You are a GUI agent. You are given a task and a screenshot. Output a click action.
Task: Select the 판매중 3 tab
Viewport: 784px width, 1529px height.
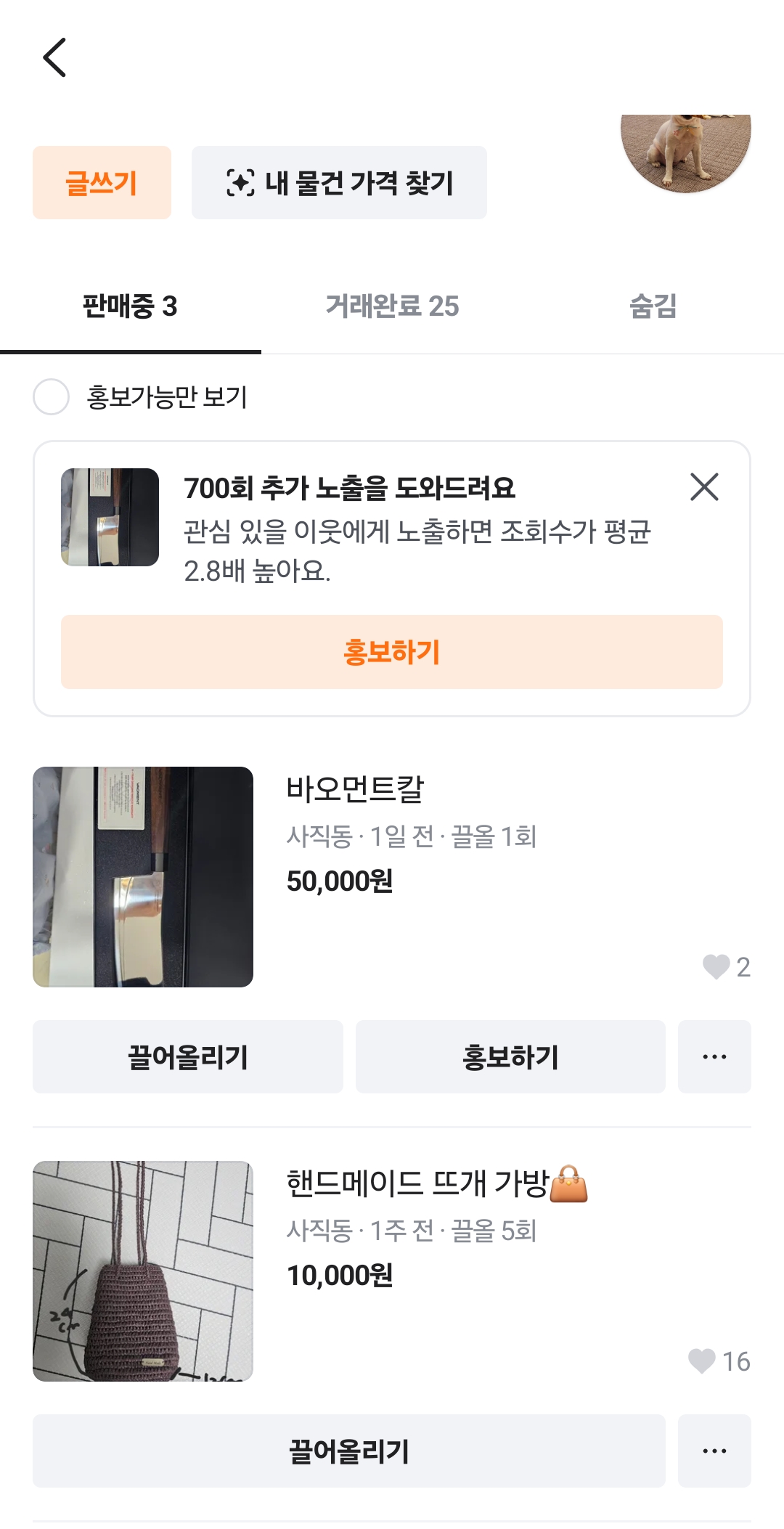point(130,306)
